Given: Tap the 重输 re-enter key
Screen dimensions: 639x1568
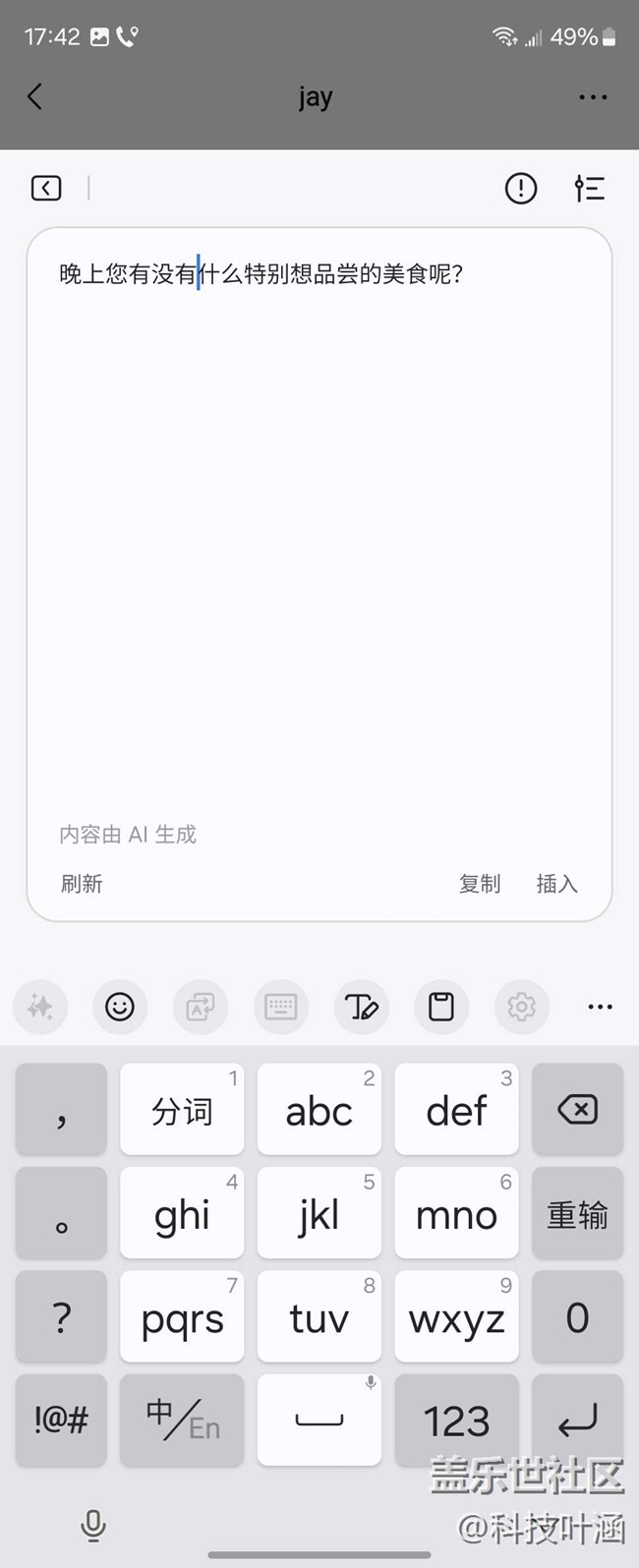Looking at the screenshot, I should click(577, 1213).
